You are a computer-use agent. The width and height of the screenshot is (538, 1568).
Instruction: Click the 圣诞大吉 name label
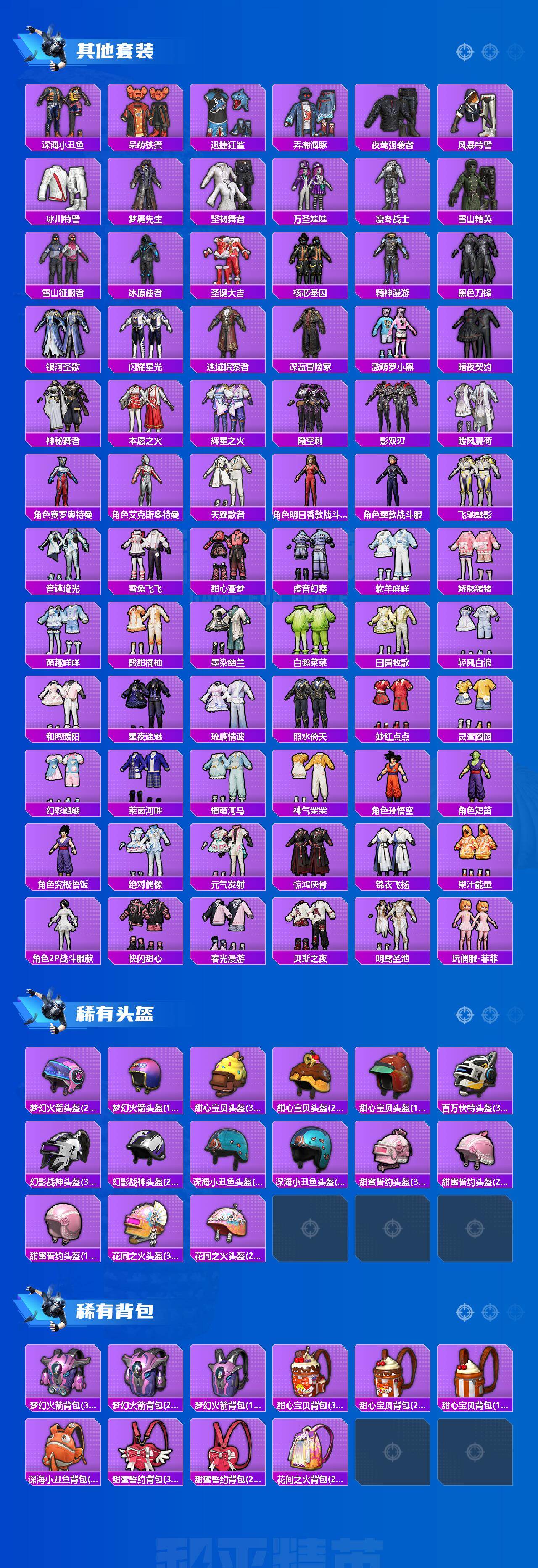[229, 293]
